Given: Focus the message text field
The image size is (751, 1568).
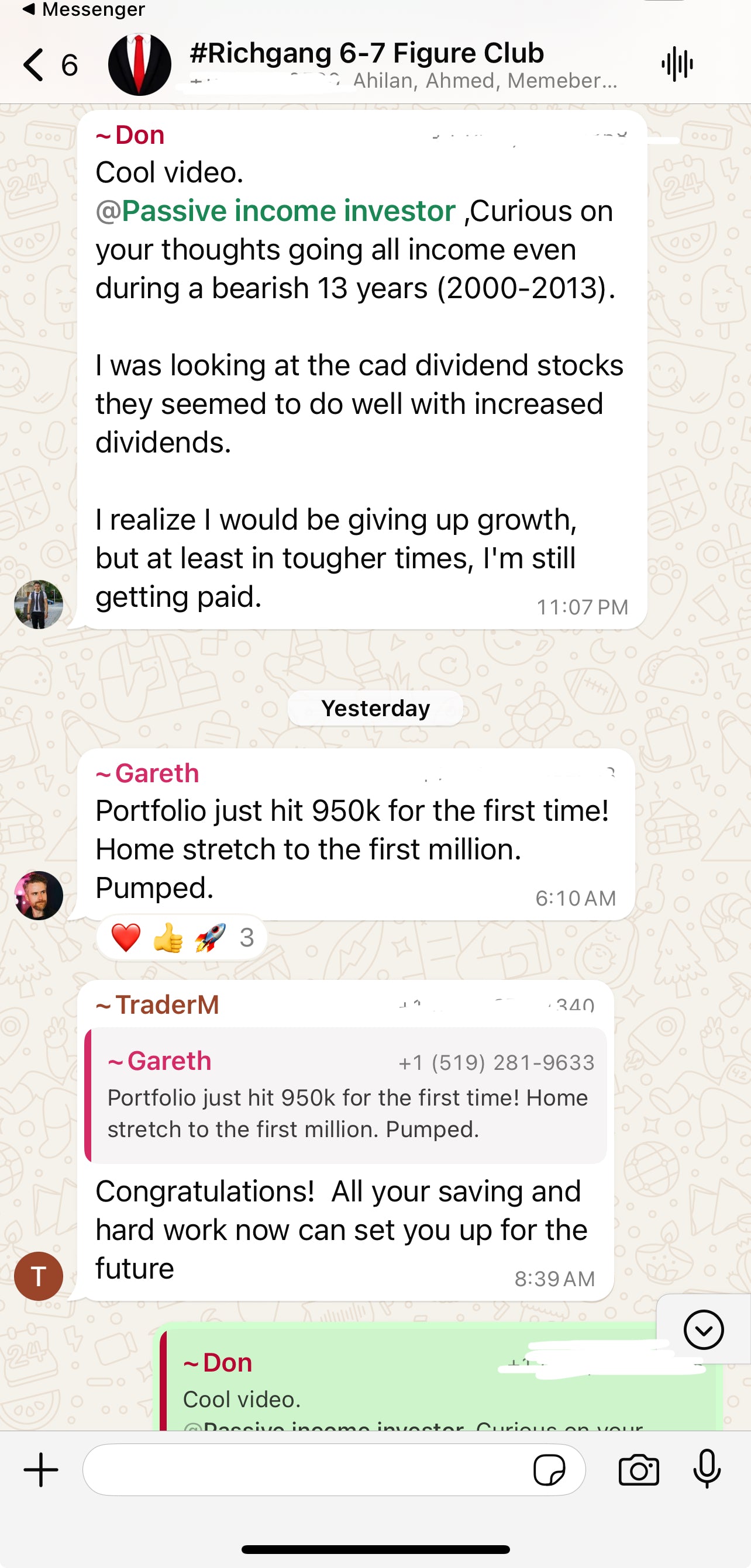Looking at the screenshot, I should click(305, 1470).
